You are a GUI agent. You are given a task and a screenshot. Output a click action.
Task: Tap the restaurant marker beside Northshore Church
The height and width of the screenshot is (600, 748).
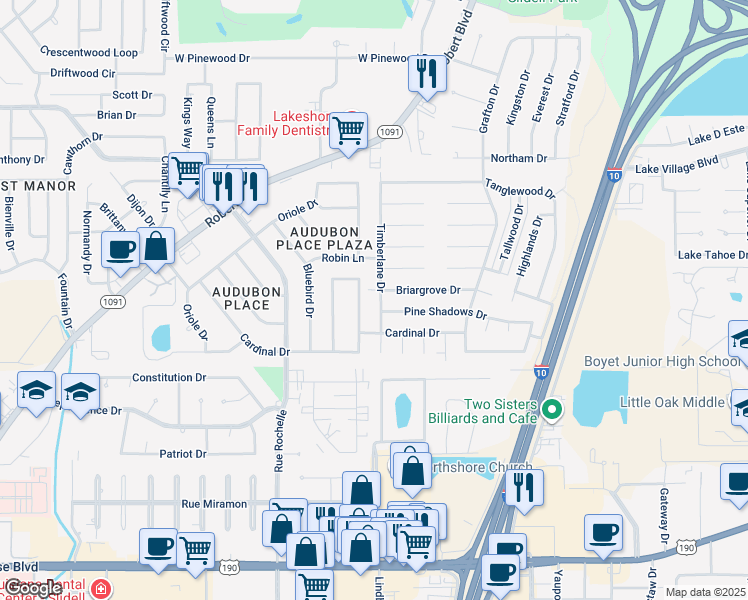coord(523,488)
